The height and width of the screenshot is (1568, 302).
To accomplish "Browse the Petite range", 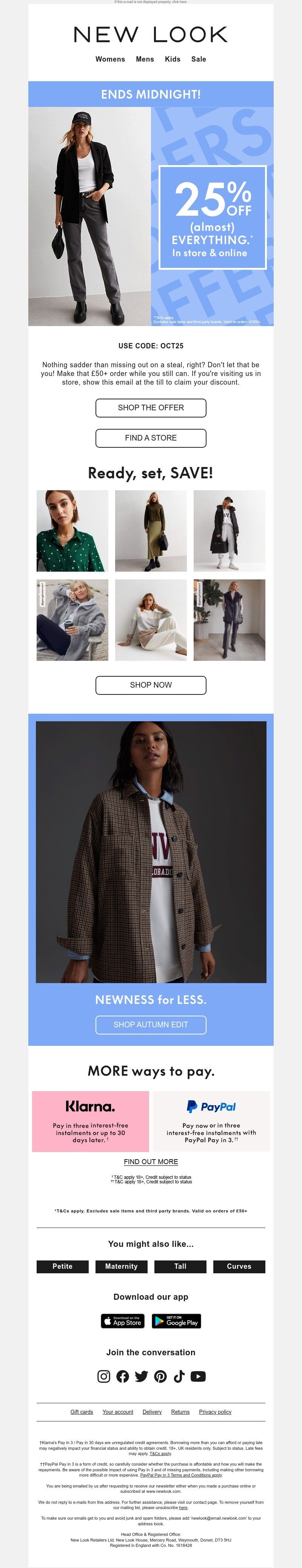I will tap(63, 1266).
